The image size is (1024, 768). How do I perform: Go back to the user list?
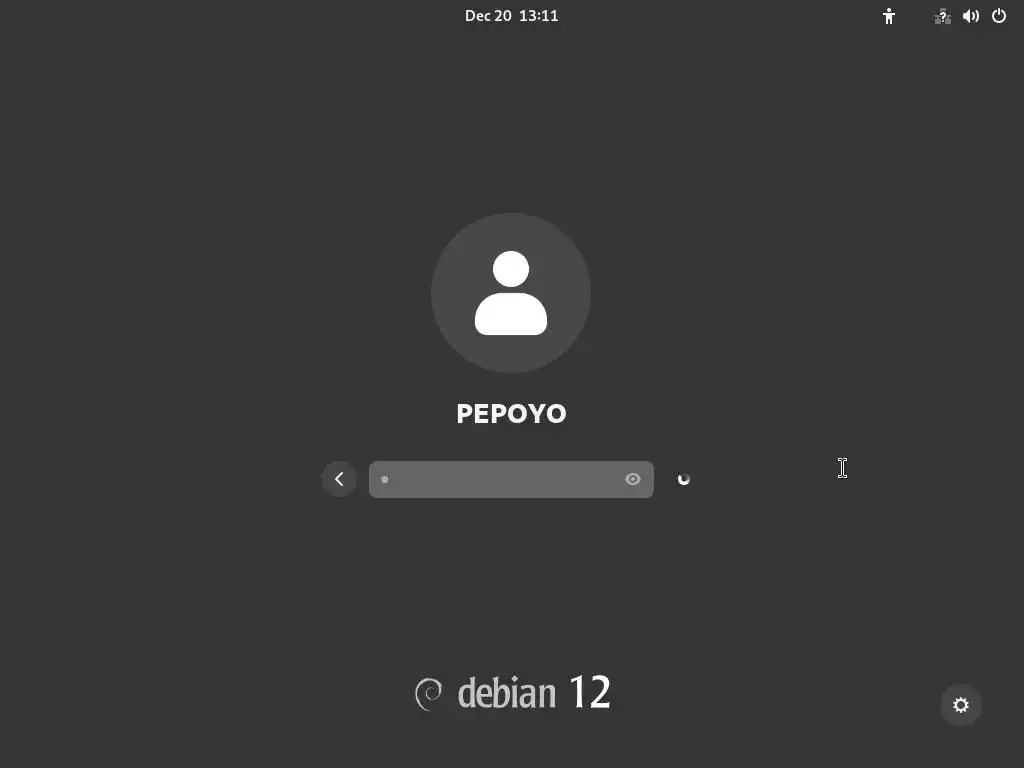coord(339,479)
